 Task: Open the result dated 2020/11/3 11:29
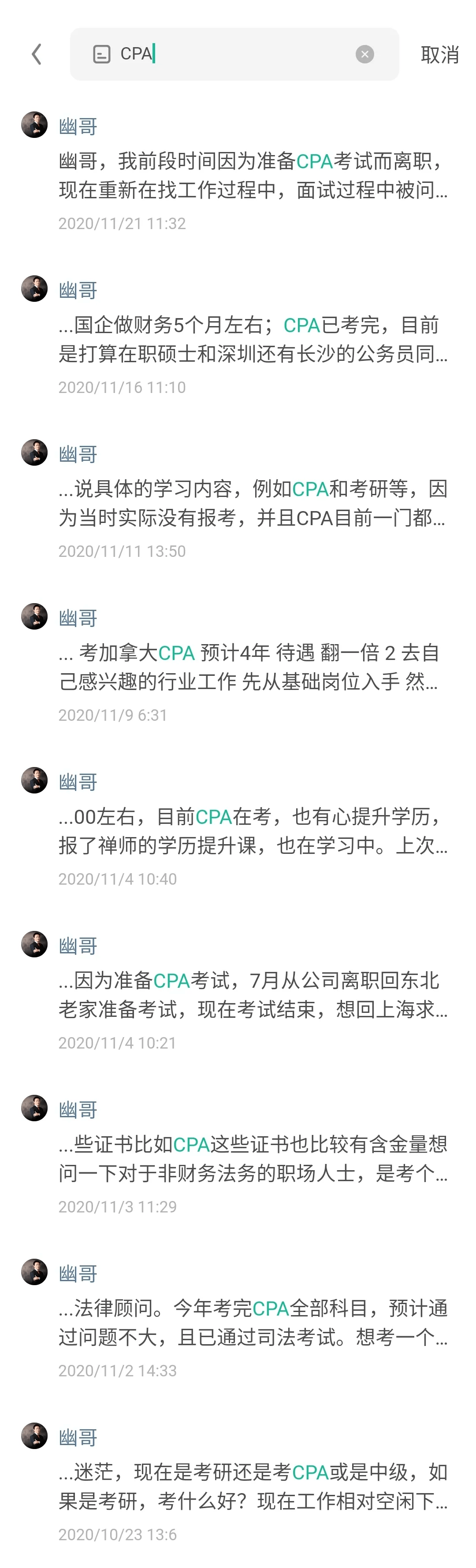click(253, 1158)
